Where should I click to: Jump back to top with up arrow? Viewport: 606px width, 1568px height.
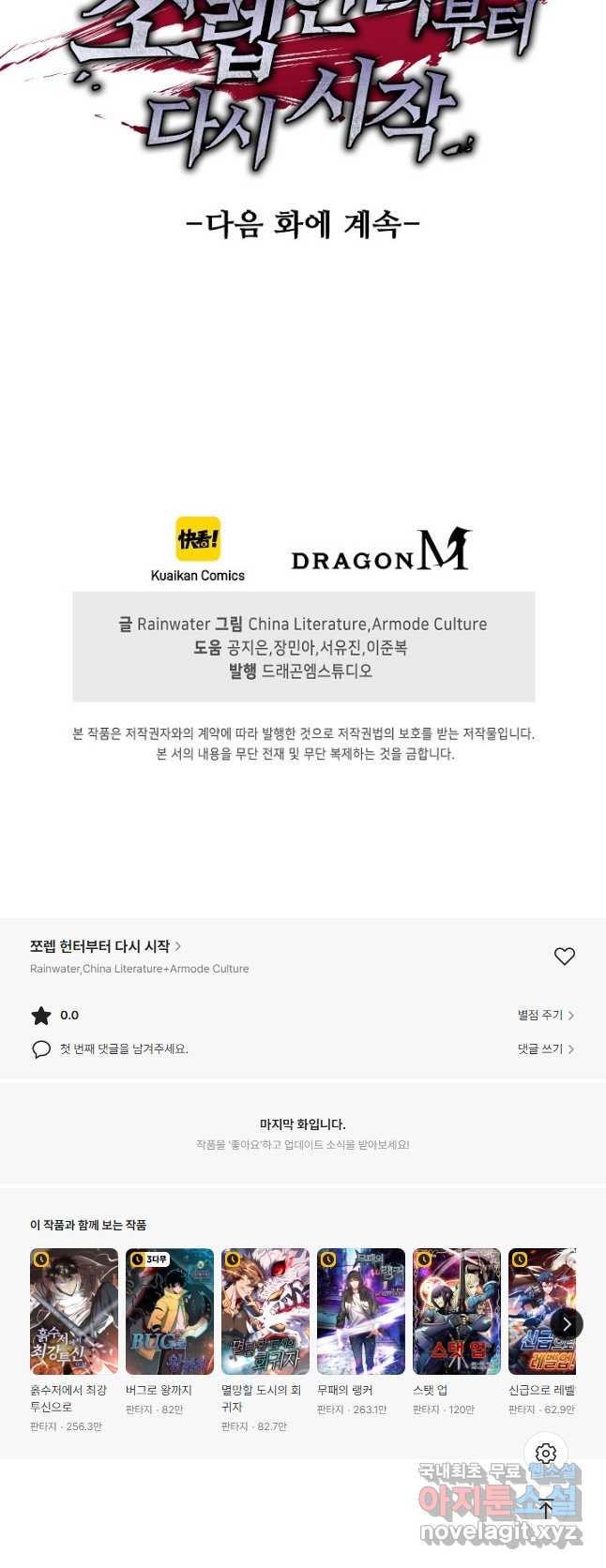point(546,1509)
